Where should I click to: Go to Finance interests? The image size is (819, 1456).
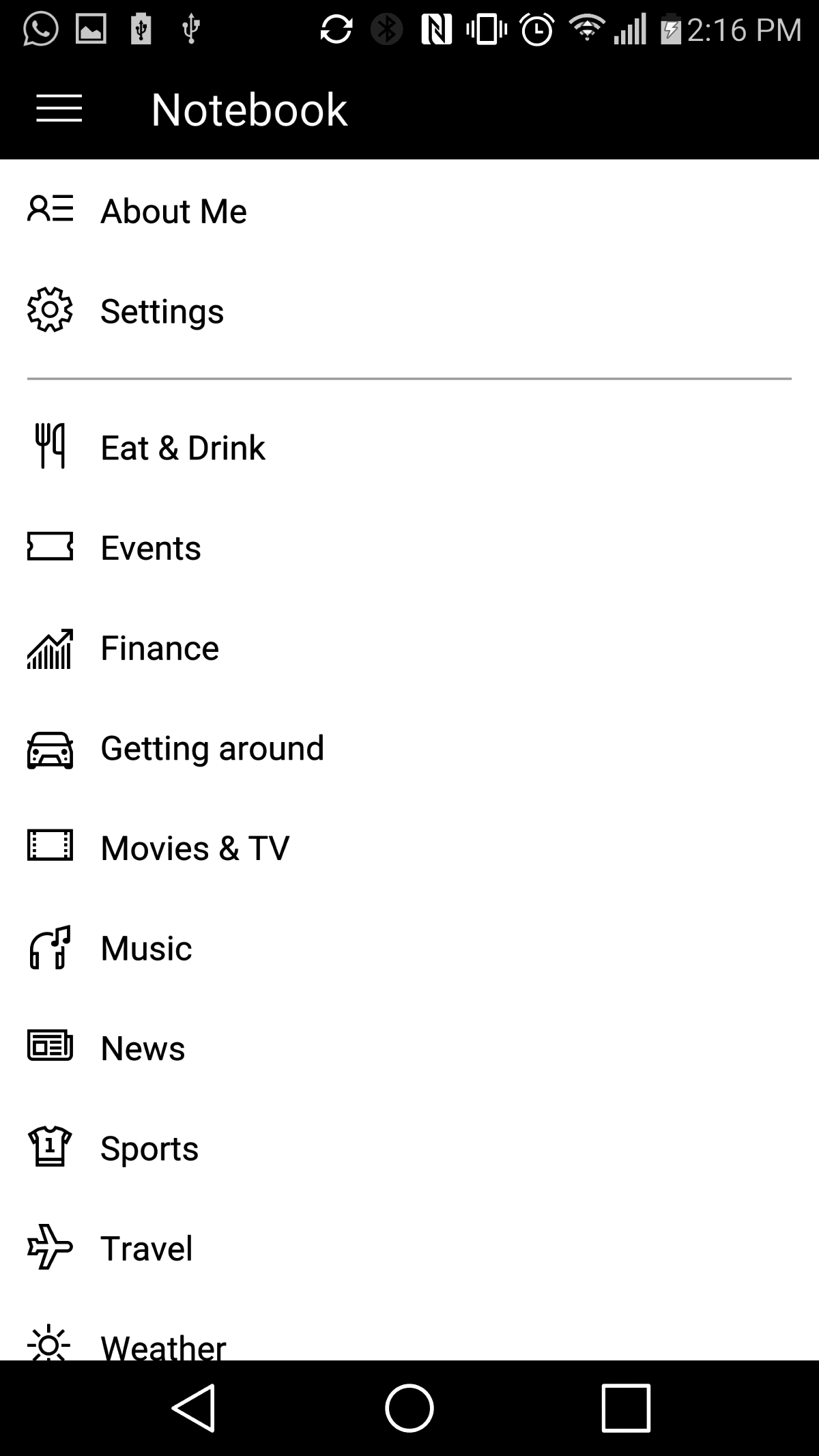(409, 648)
